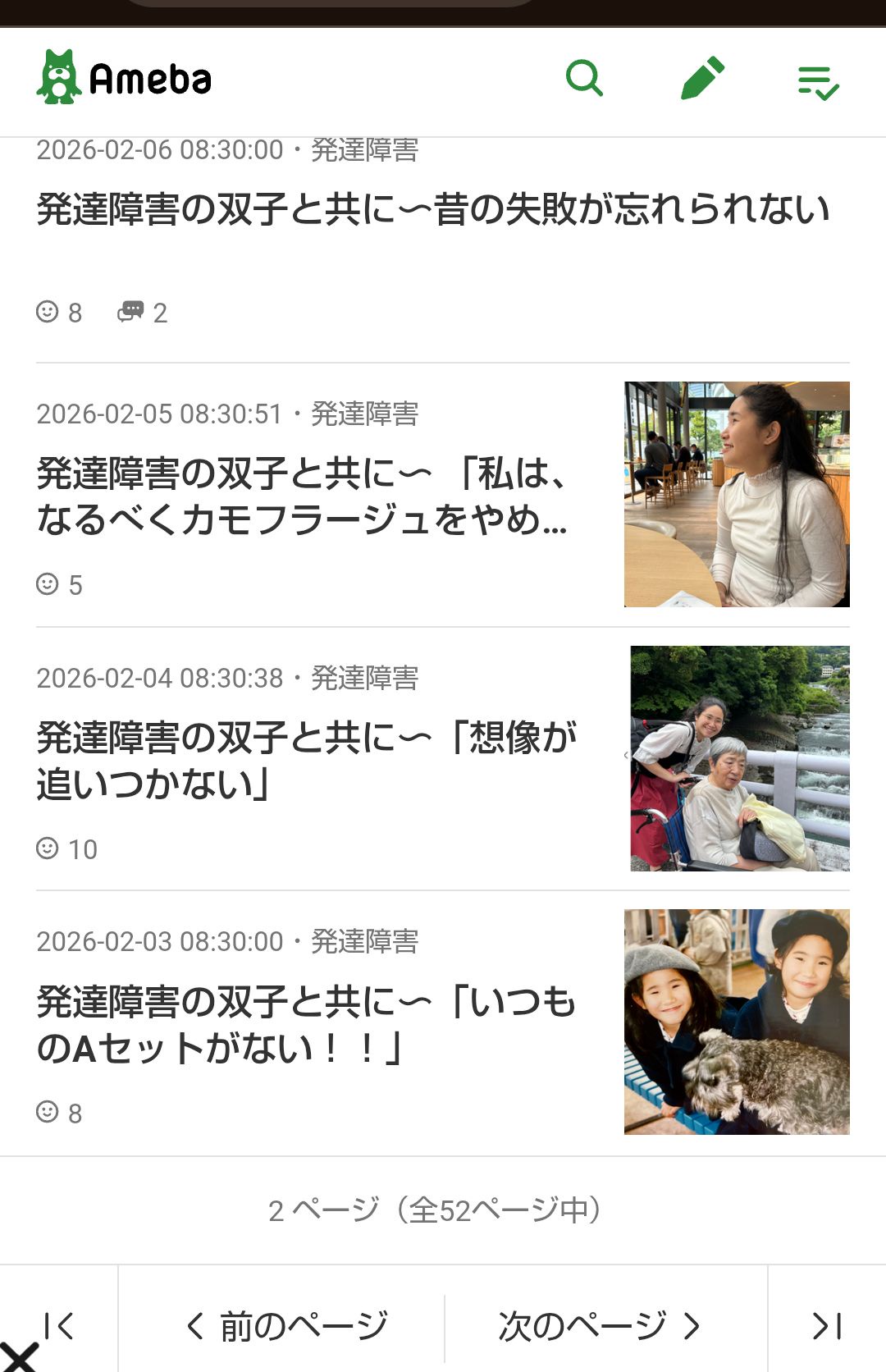The height and width of the screenshot is (1372, 886).
Task: Open post 「想像が追いつかない」
Action: point(307,760)
